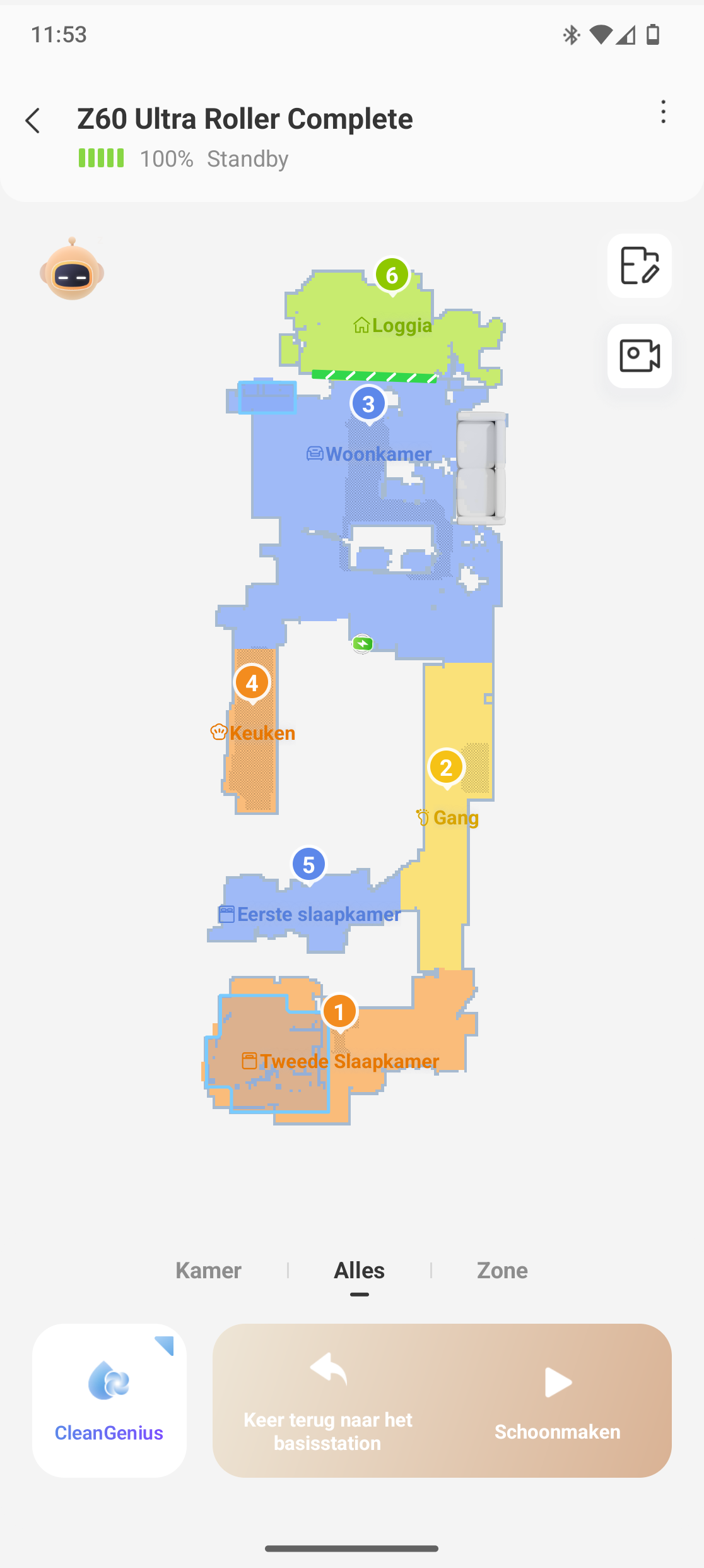Image resolution: width=704 pixels, height=1568 pixels.
Task: Send robot back with Keer terug naar het basisstation
Action: [328, 1401]
